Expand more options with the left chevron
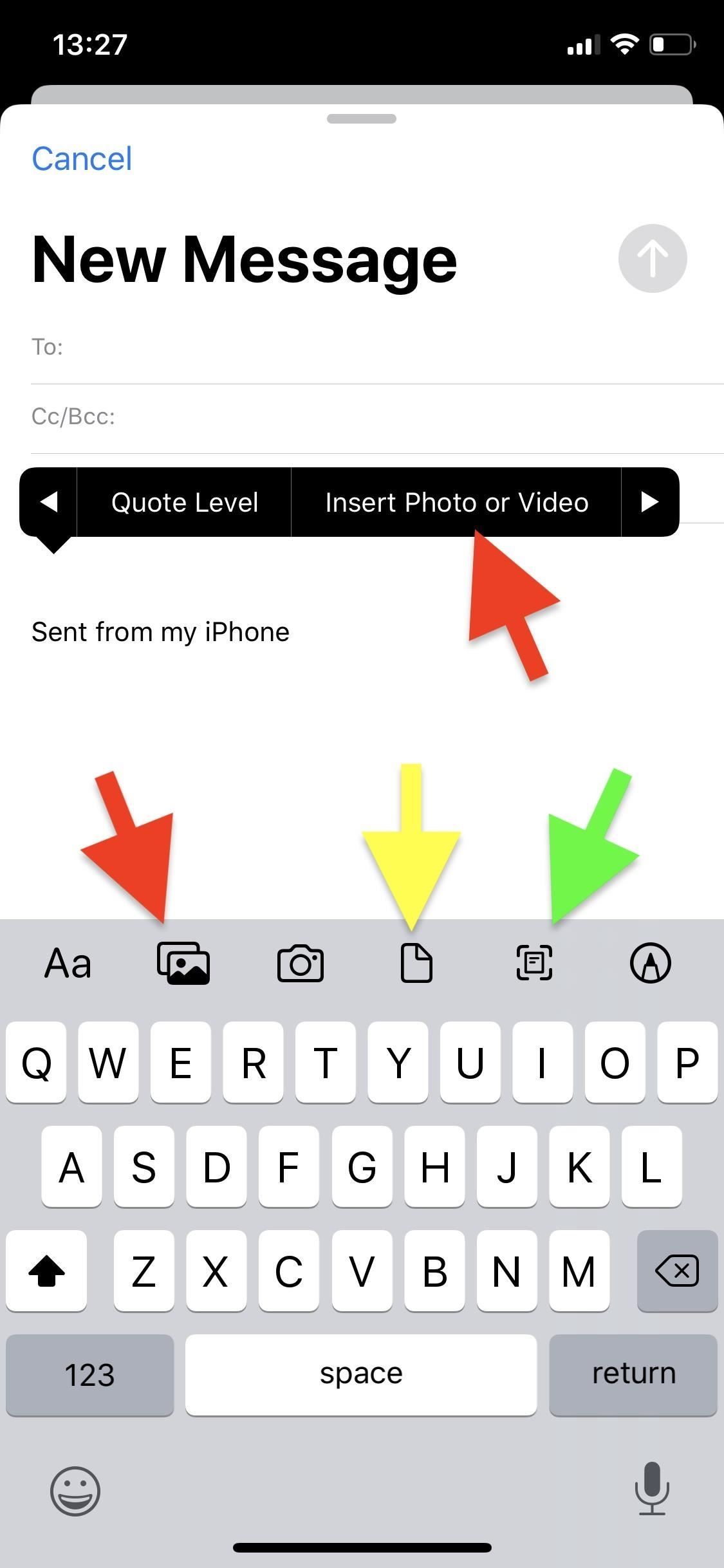The image size is (724, 1568). [50, 502]
